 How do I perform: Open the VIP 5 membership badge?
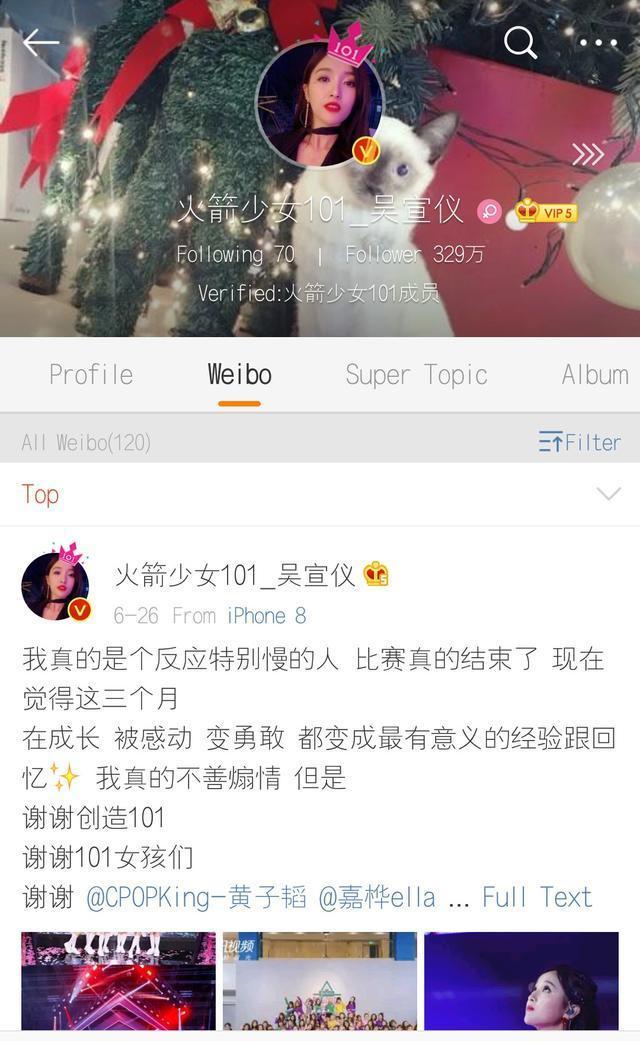(545, 211)
